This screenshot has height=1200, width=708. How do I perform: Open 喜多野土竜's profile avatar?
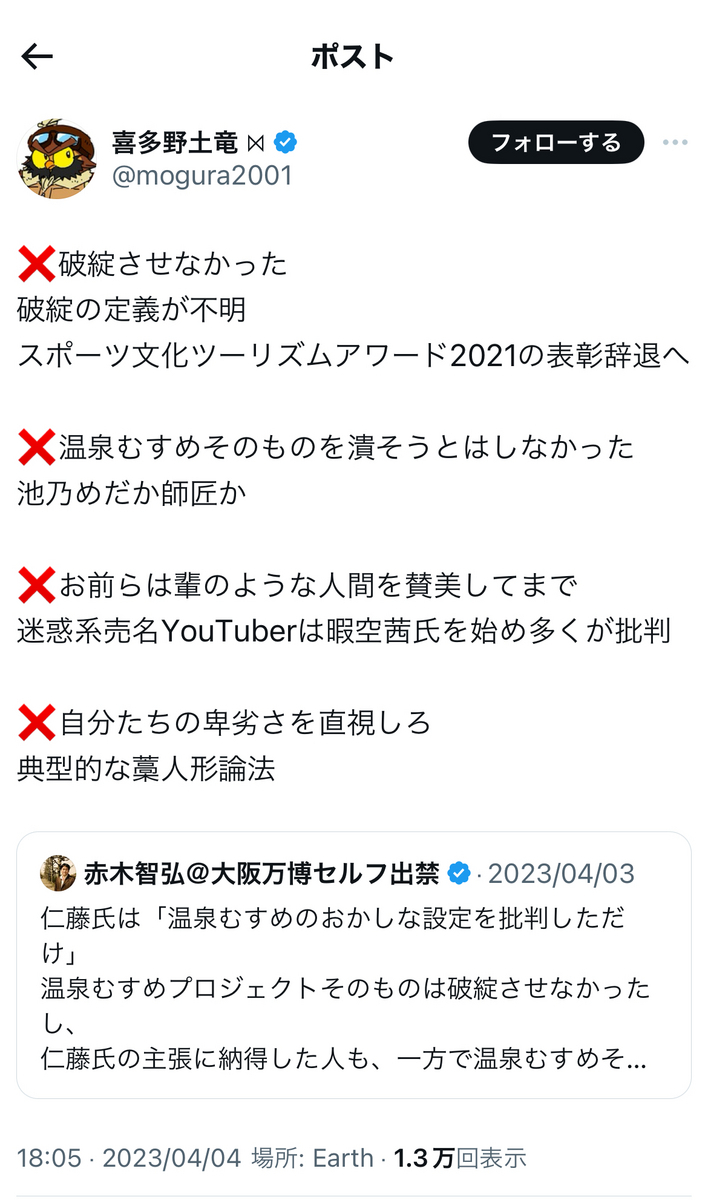(57, 158)
